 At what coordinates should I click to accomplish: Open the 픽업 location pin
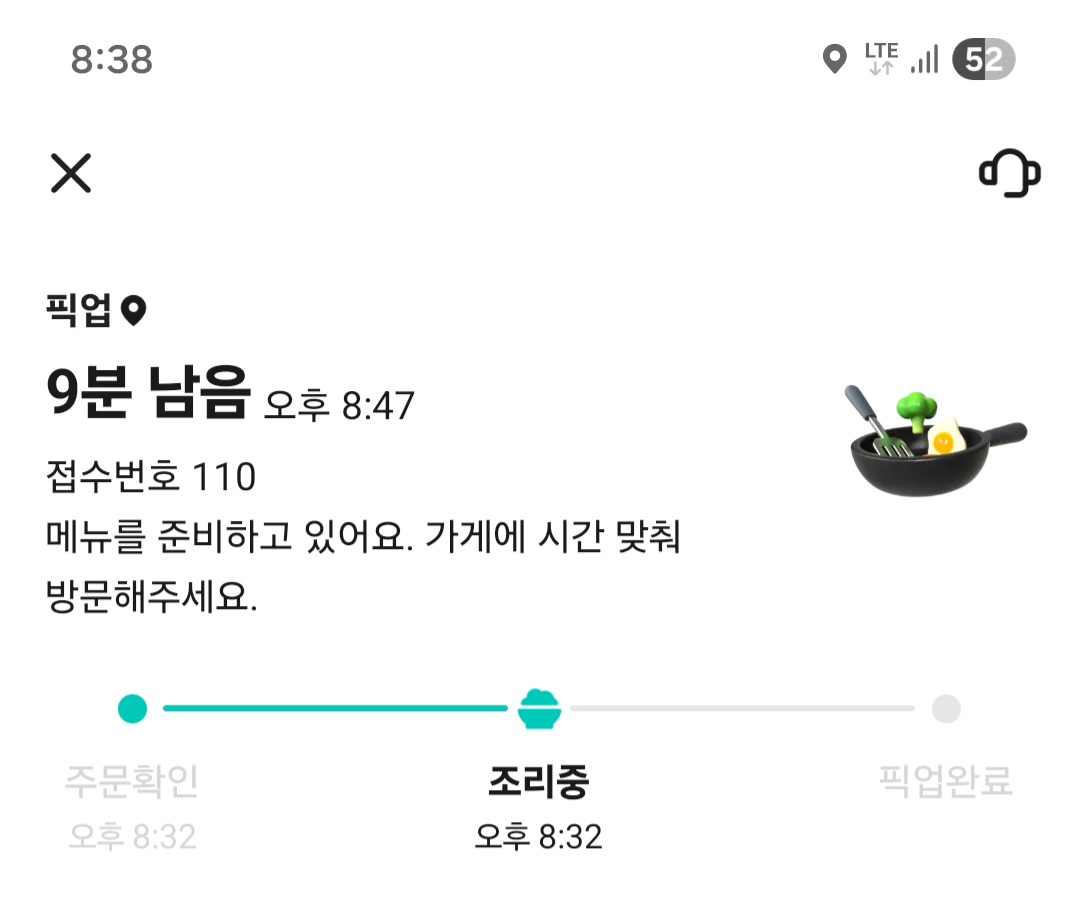(x=133, y=311)
